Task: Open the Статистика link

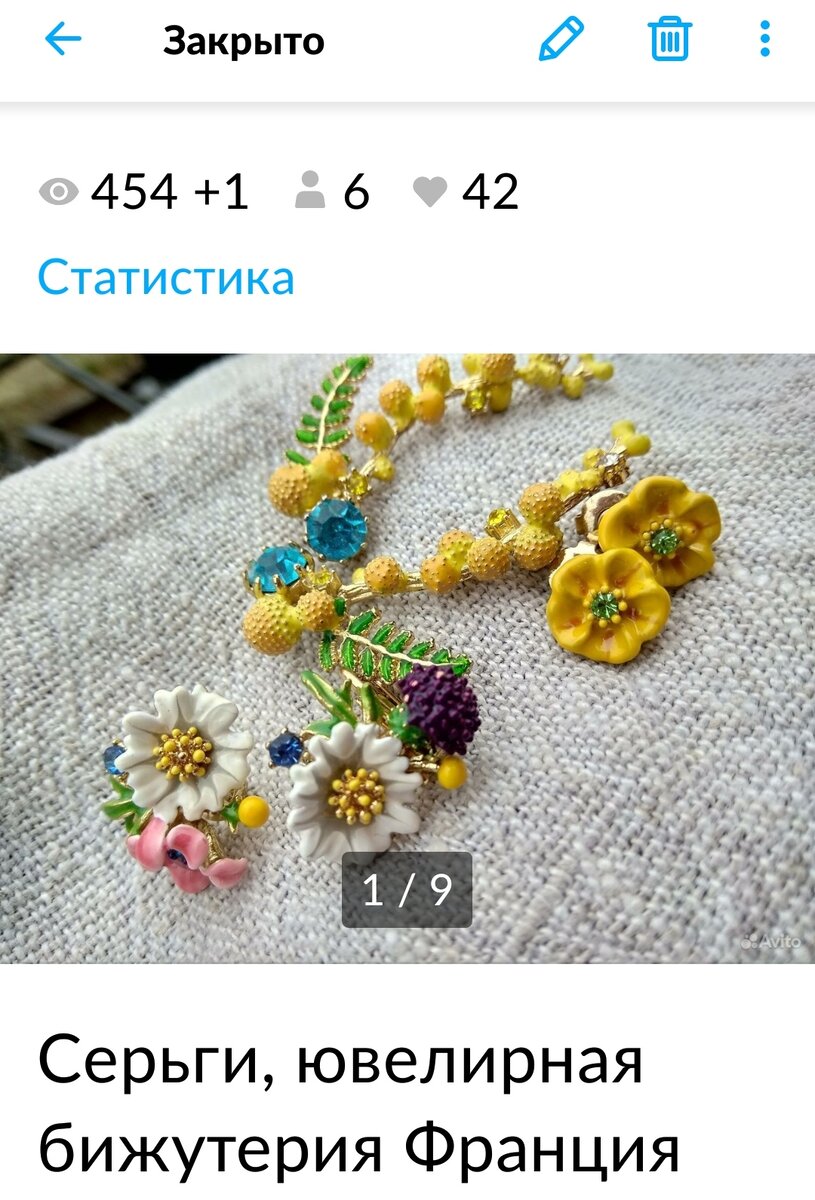Action: tap(166, 277)
